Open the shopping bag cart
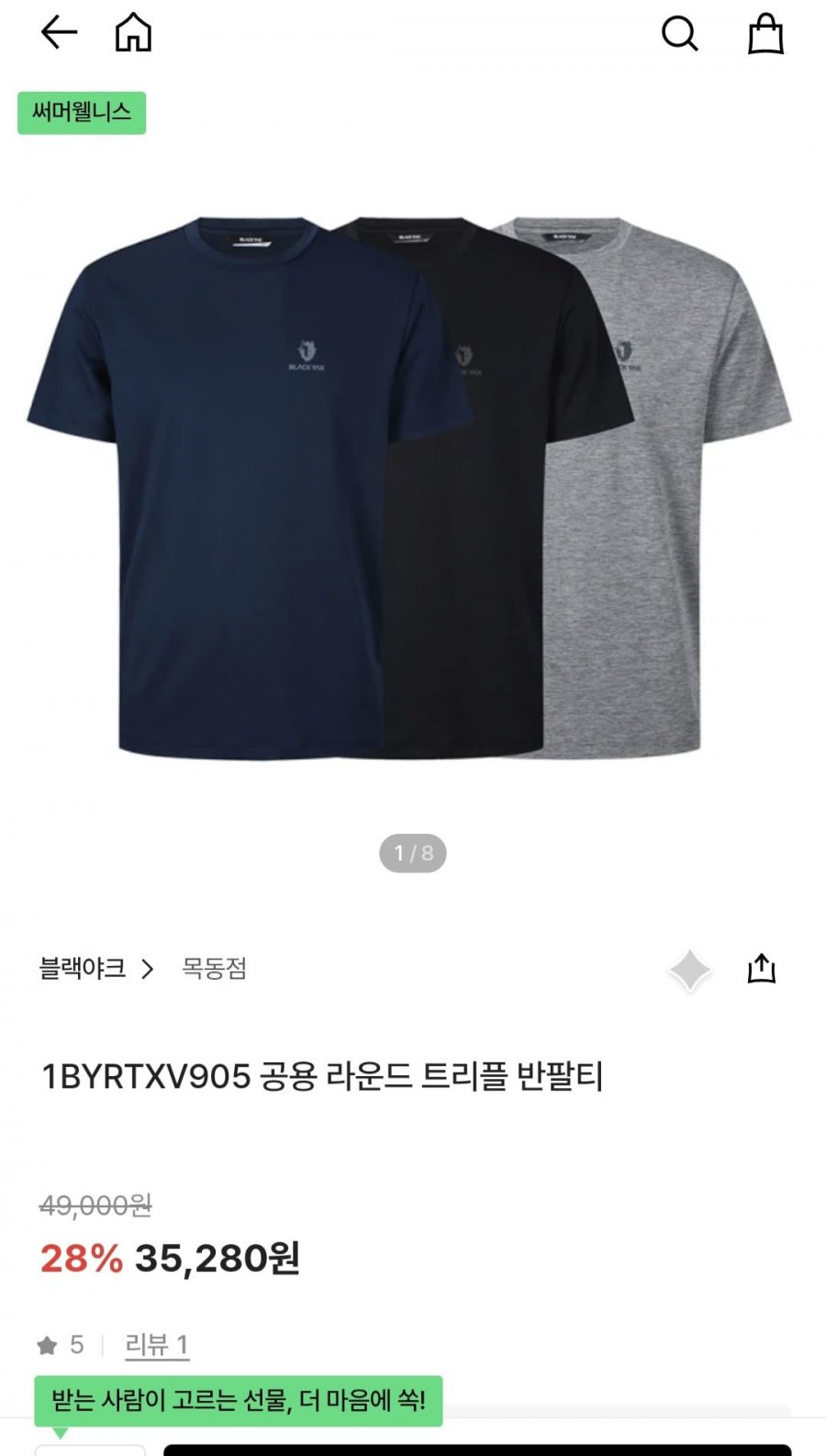The image size is (826, 1456). point(765,34)
